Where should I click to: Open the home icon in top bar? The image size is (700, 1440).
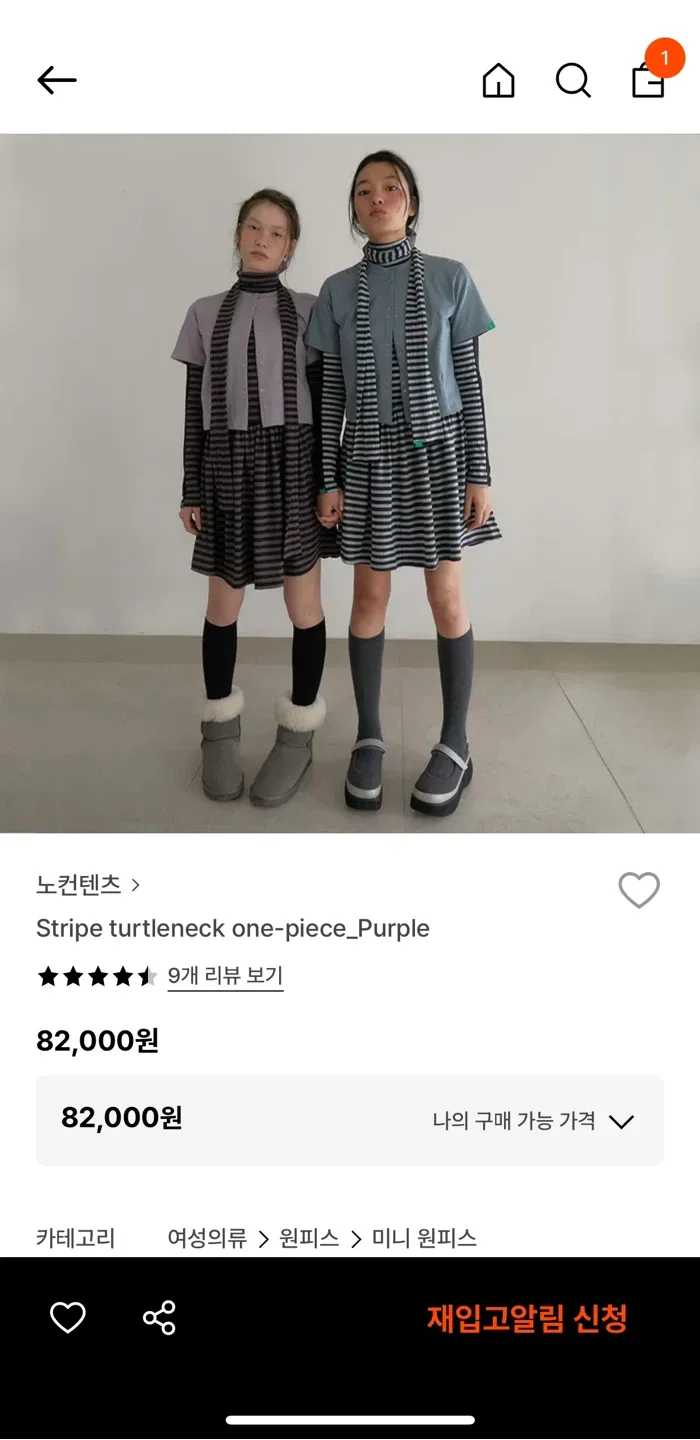pyautogui.click(x=498, y=81)
